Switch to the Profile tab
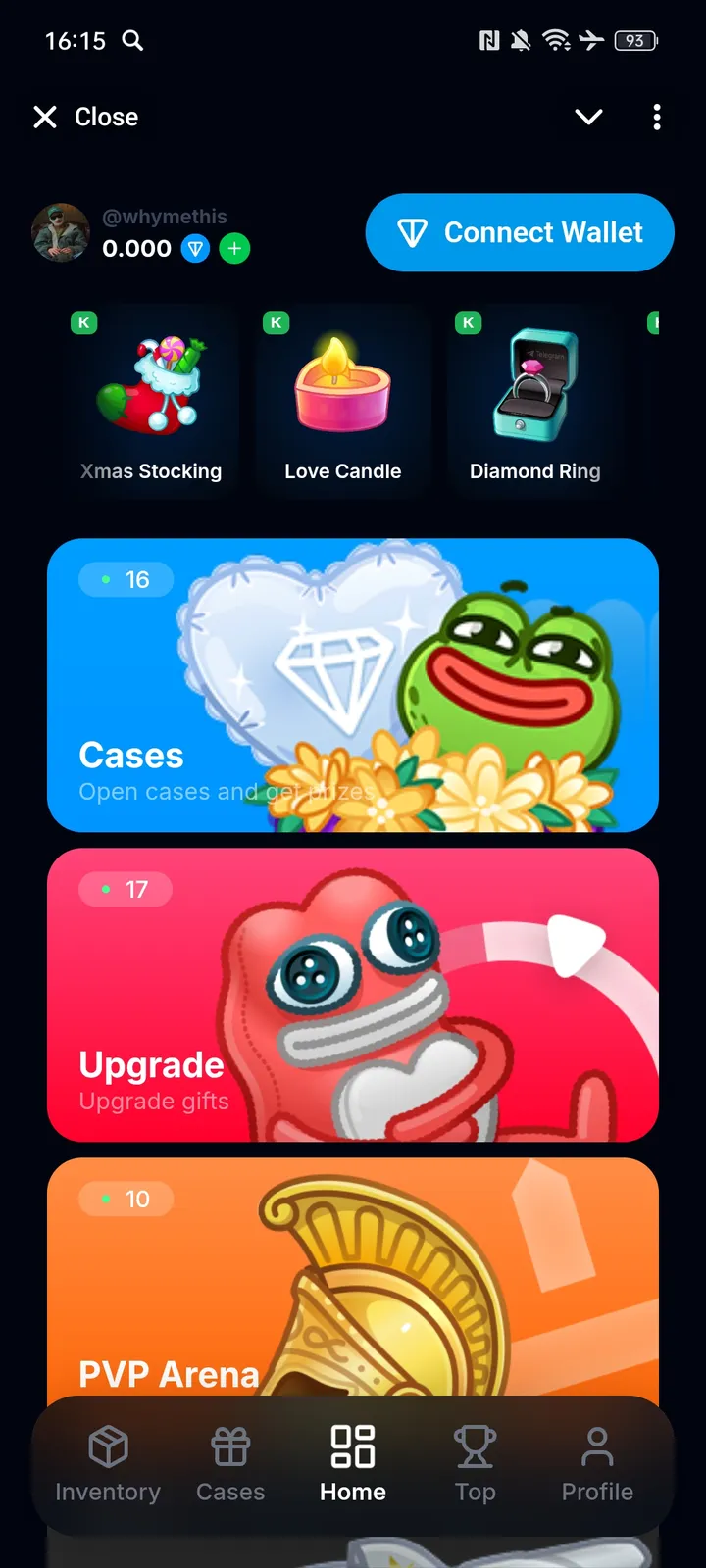The height and width of the screenshot is (1568, 706). 597,1463
